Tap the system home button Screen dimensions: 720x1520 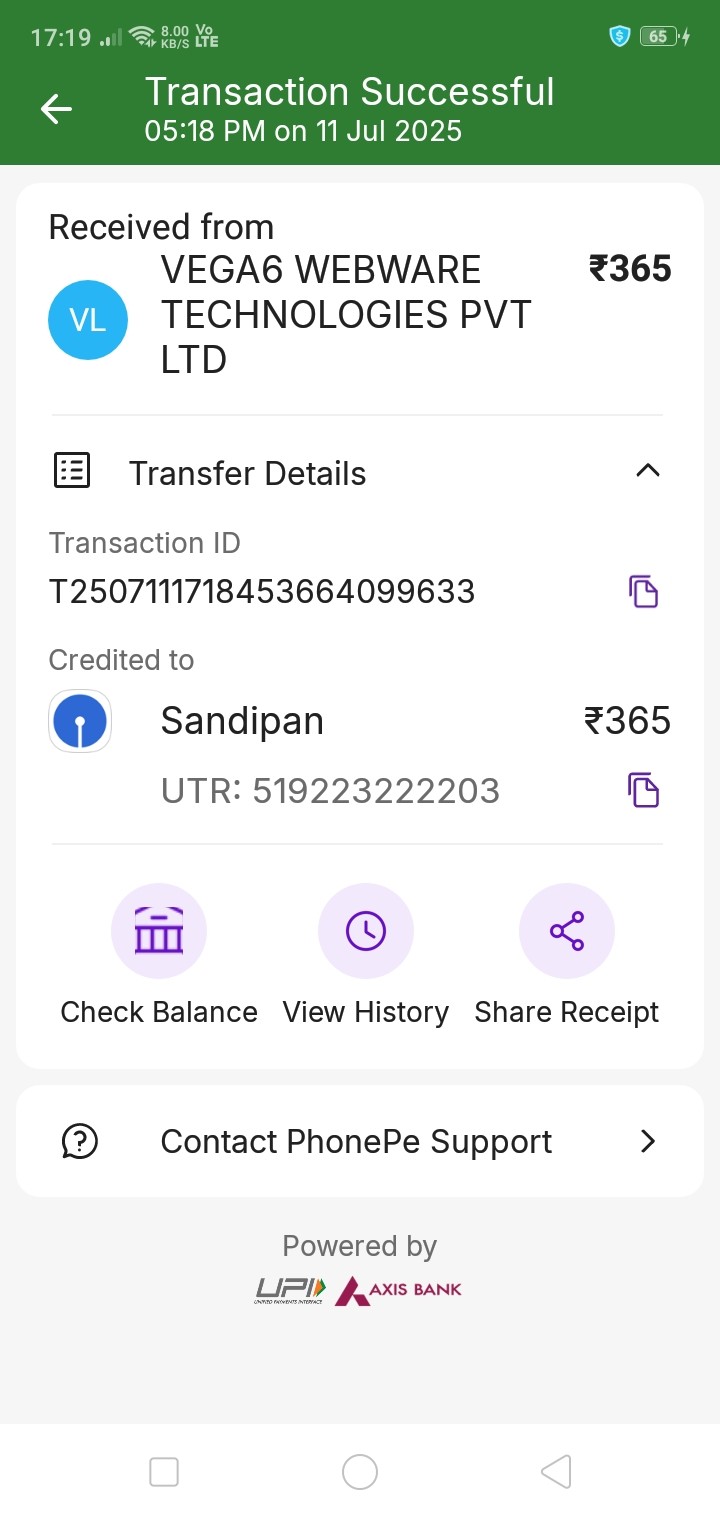click(359, 1472)
